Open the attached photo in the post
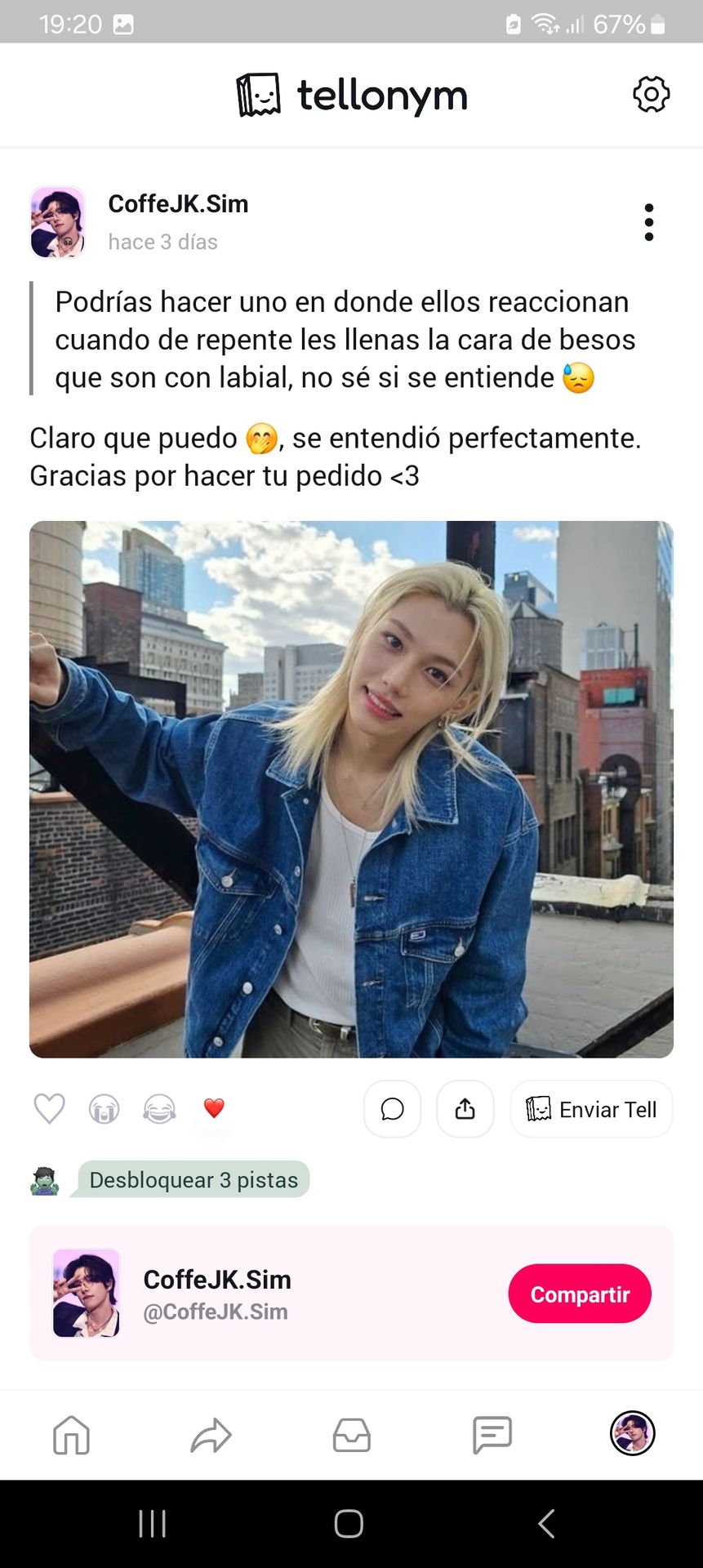 coord(351,789)
